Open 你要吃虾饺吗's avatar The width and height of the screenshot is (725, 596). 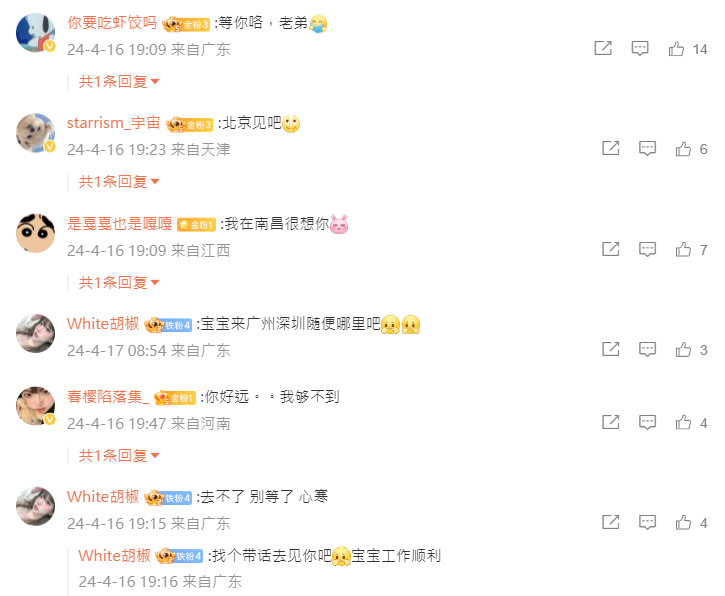[x=35, y=33]
